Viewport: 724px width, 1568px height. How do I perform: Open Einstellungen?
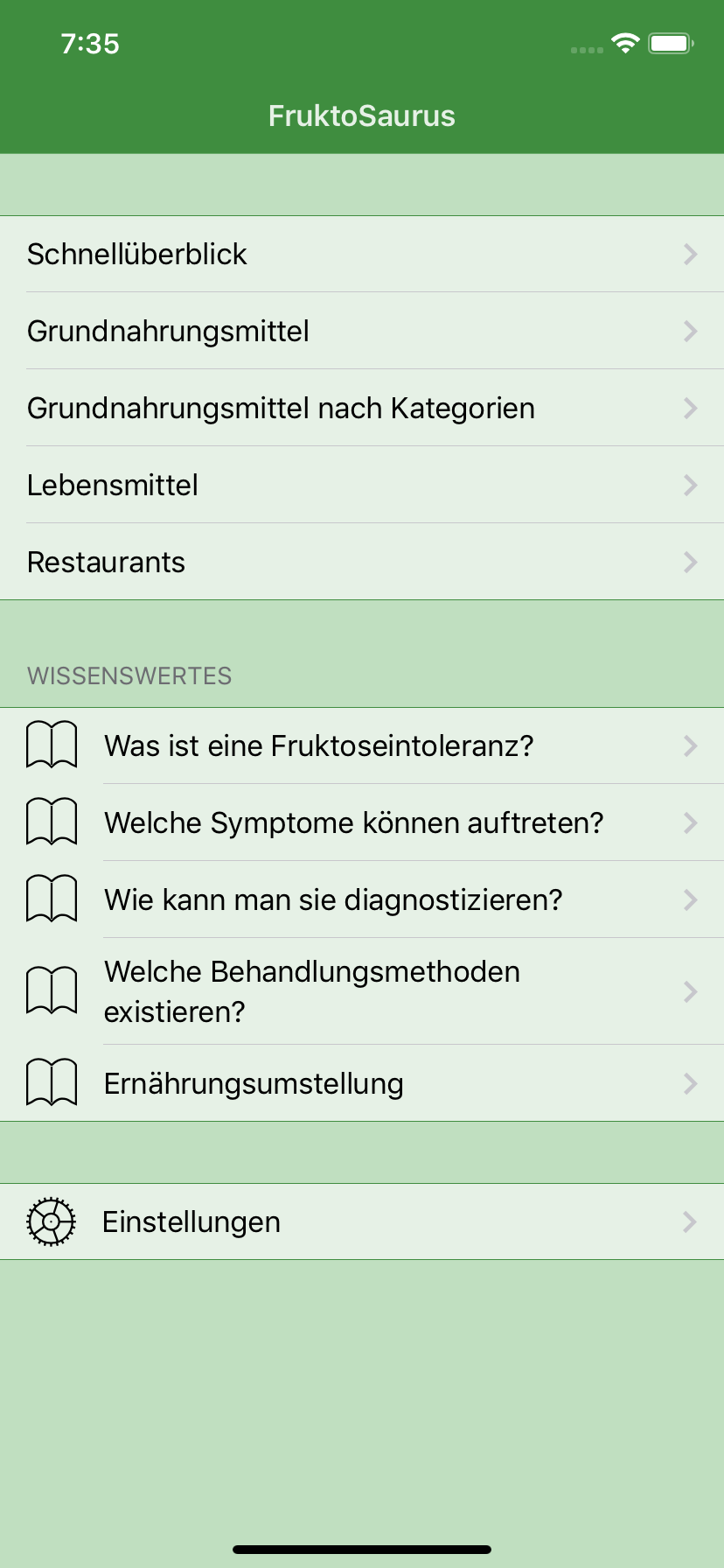coord(362,1222)
